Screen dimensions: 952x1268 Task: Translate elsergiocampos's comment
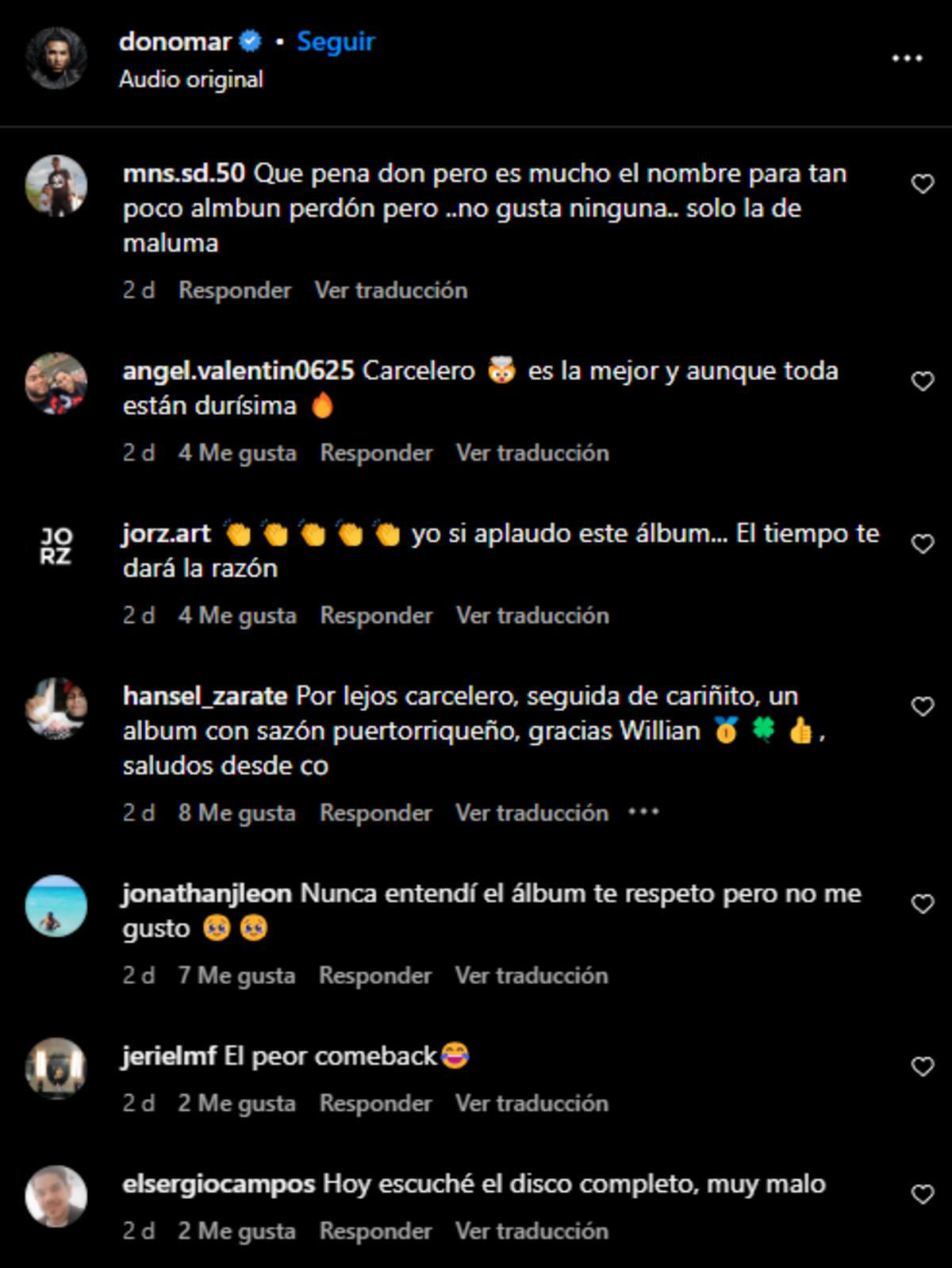click(x=532, y=1231)
